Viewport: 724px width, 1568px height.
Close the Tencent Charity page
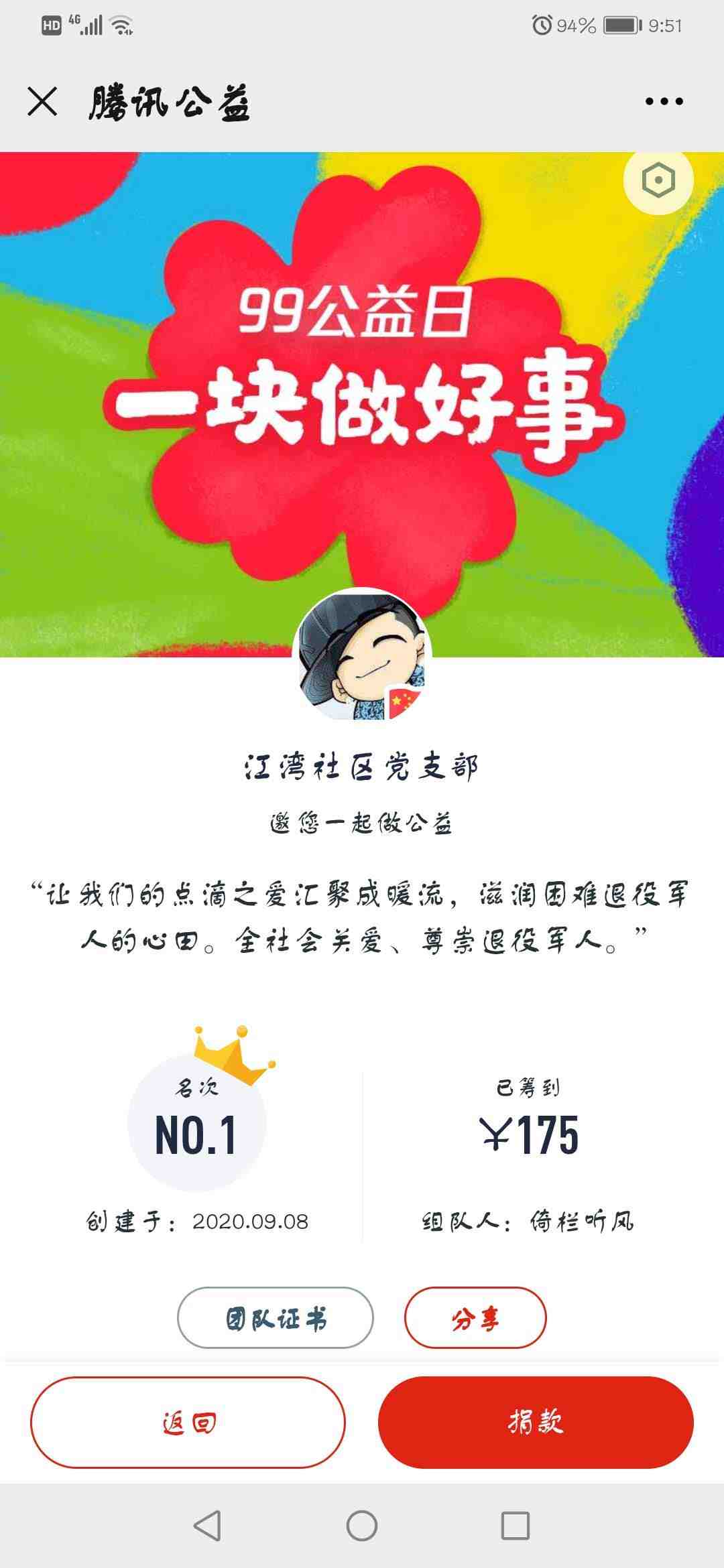(42, 102)
